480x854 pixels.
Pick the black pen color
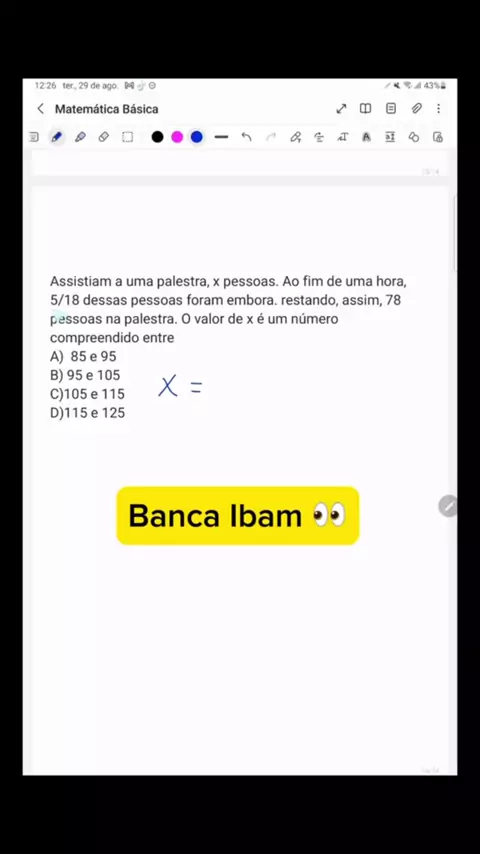pyautogui.click(x=157, y=137)
